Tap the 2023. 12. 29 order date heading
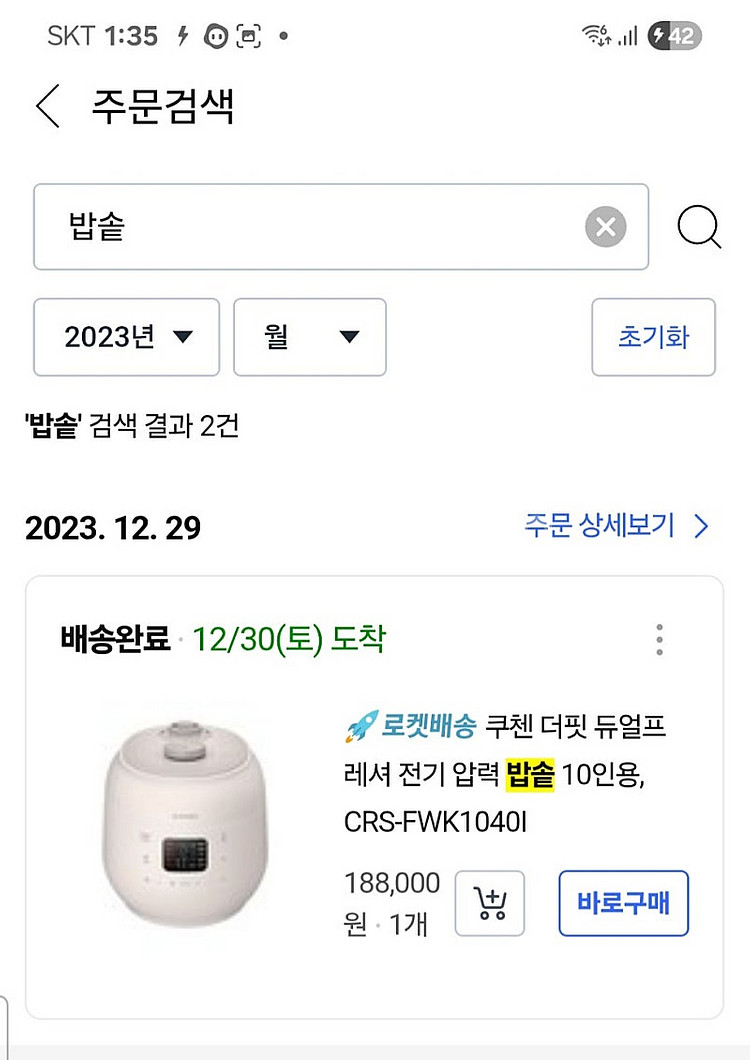The image size is (750, 1060). tap(113, 525)
